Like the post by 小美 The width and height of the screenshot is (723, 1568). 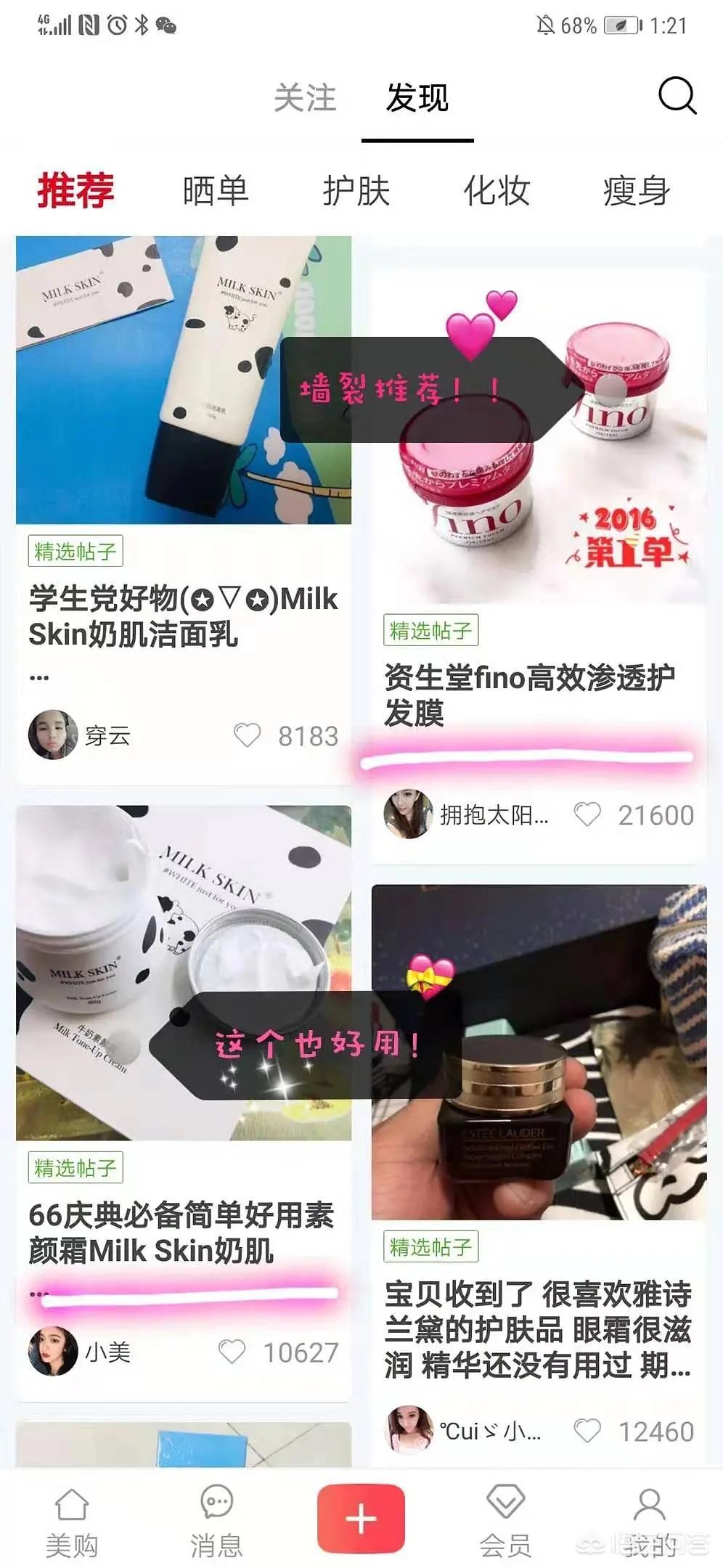coord(232,1352)
